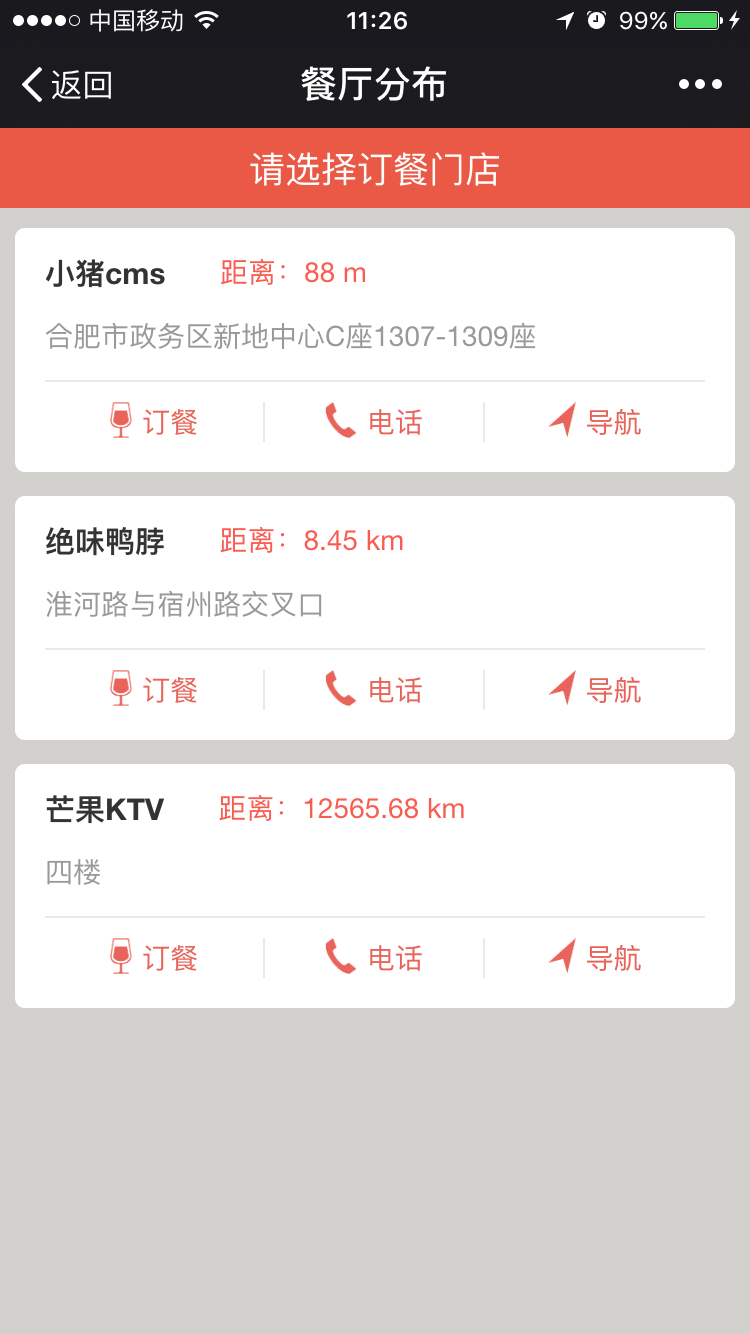Select 订餐 under 芒果KTV
The width and height of the screenshot is (750, 1334).
tap(154, 958)
